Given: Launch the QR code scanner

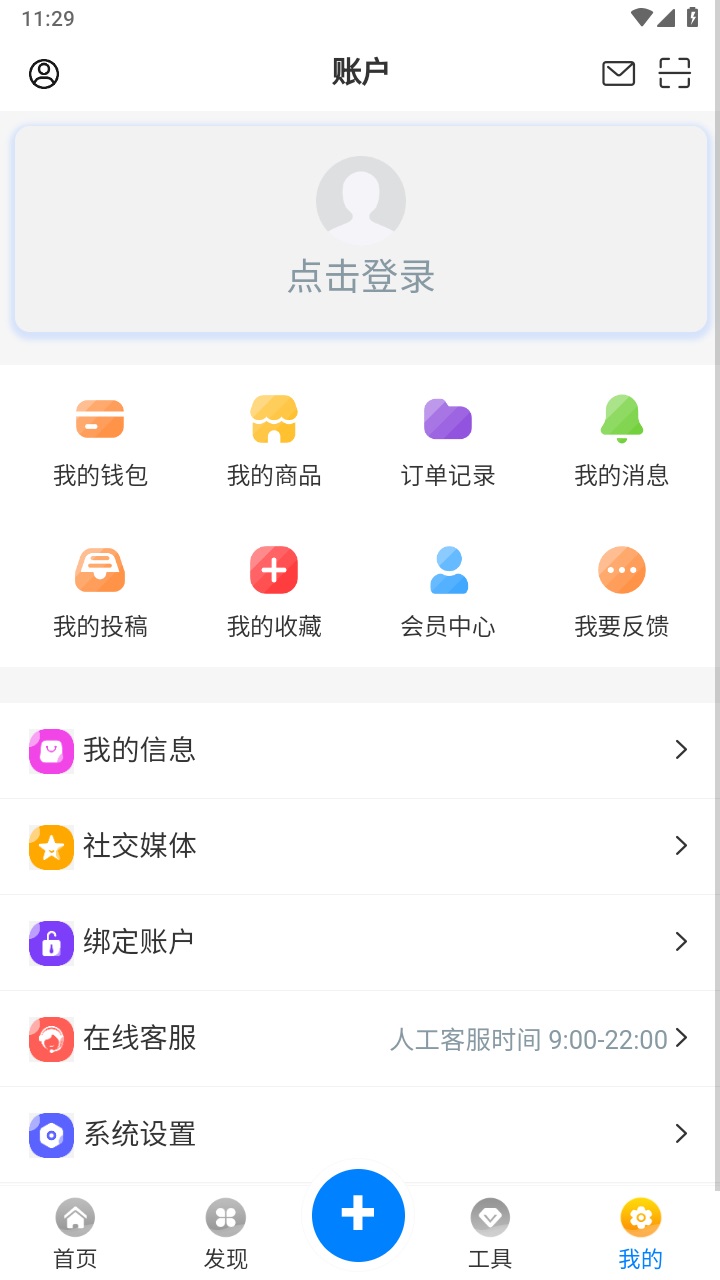Looking at the screenshot, I should pos(675,74).
